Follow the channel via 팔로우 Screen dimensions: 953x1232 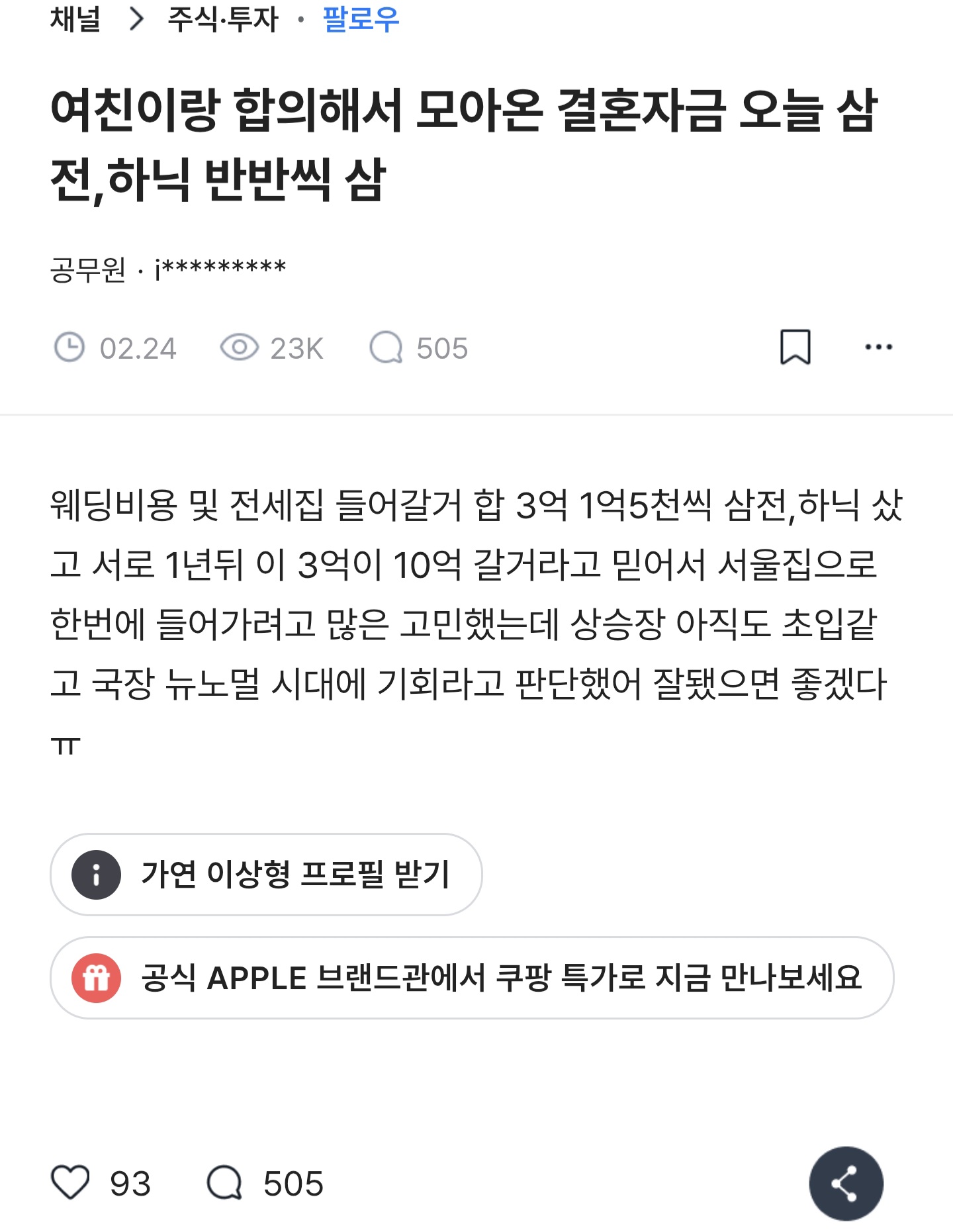point(361,19)
